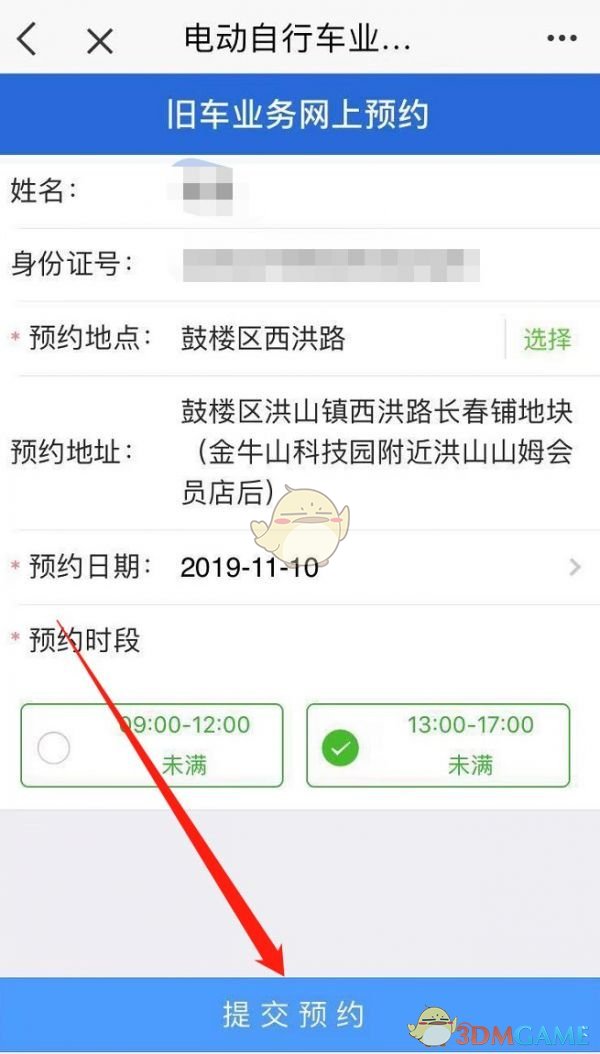Viewport: 600px width, 1054px height.
Task: Open the 预约日期 picker showing 2019-11-10
Action: pyautogui.click(x=300, y=567)
